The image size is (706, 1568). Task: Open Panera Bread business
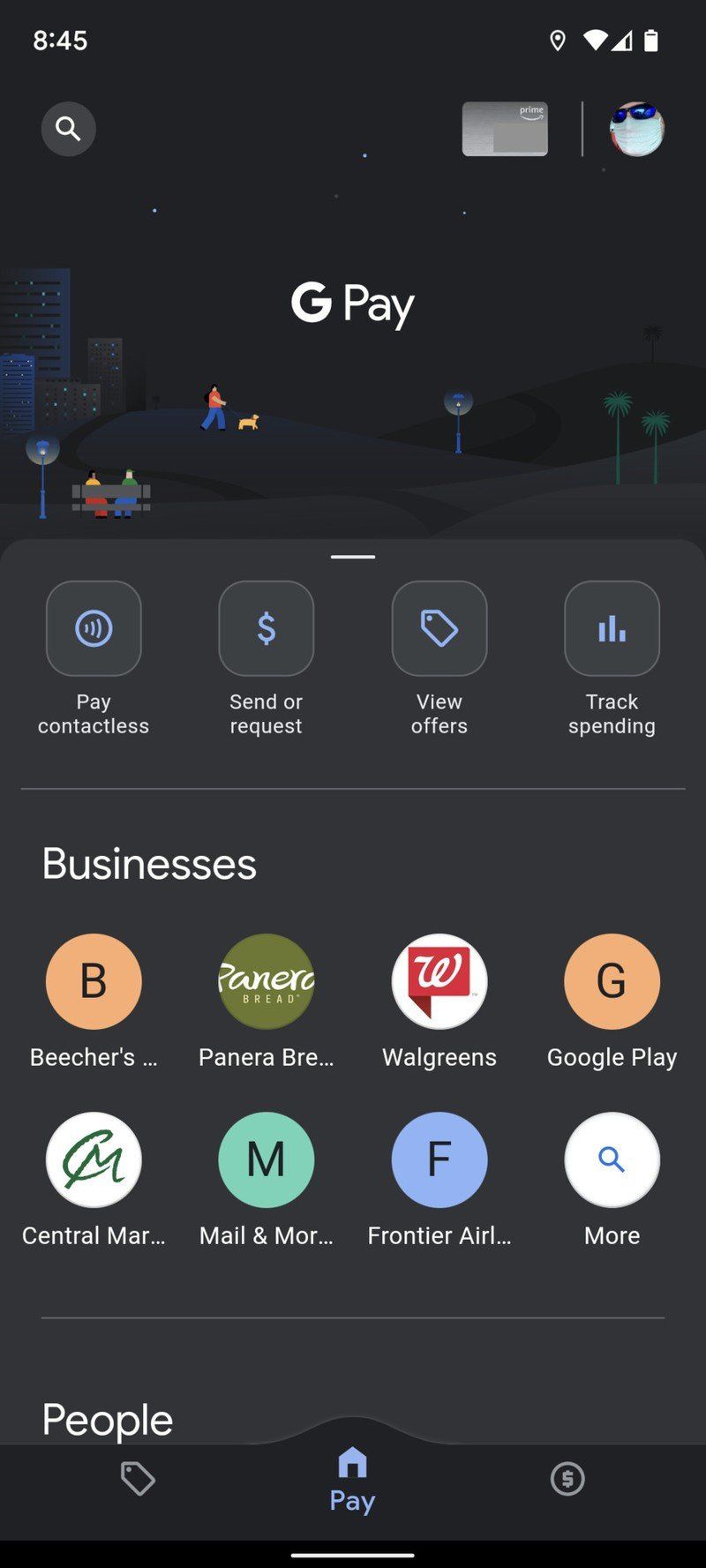click(266, 981)
